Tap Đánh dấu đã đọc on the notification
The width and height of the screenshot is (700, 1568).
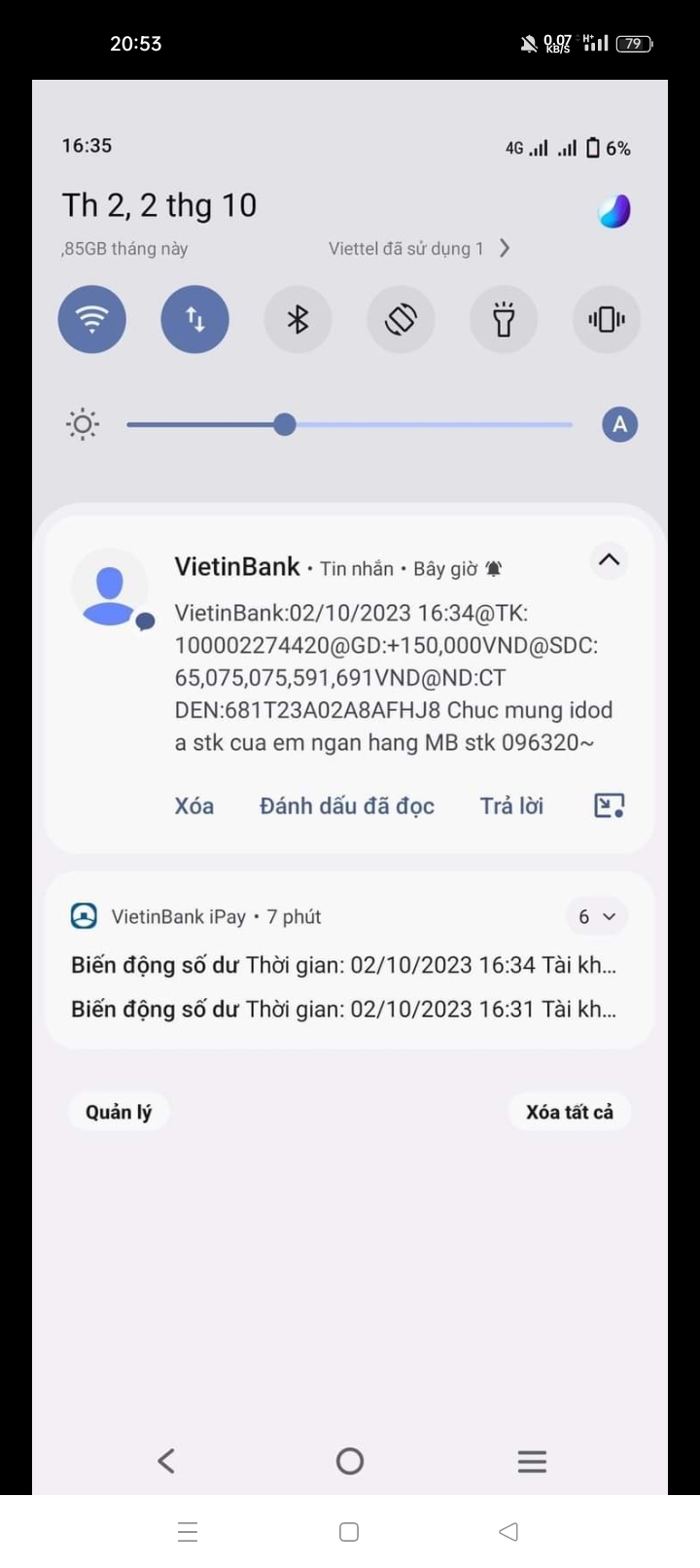pyautogui.click(x=346, y=805)
